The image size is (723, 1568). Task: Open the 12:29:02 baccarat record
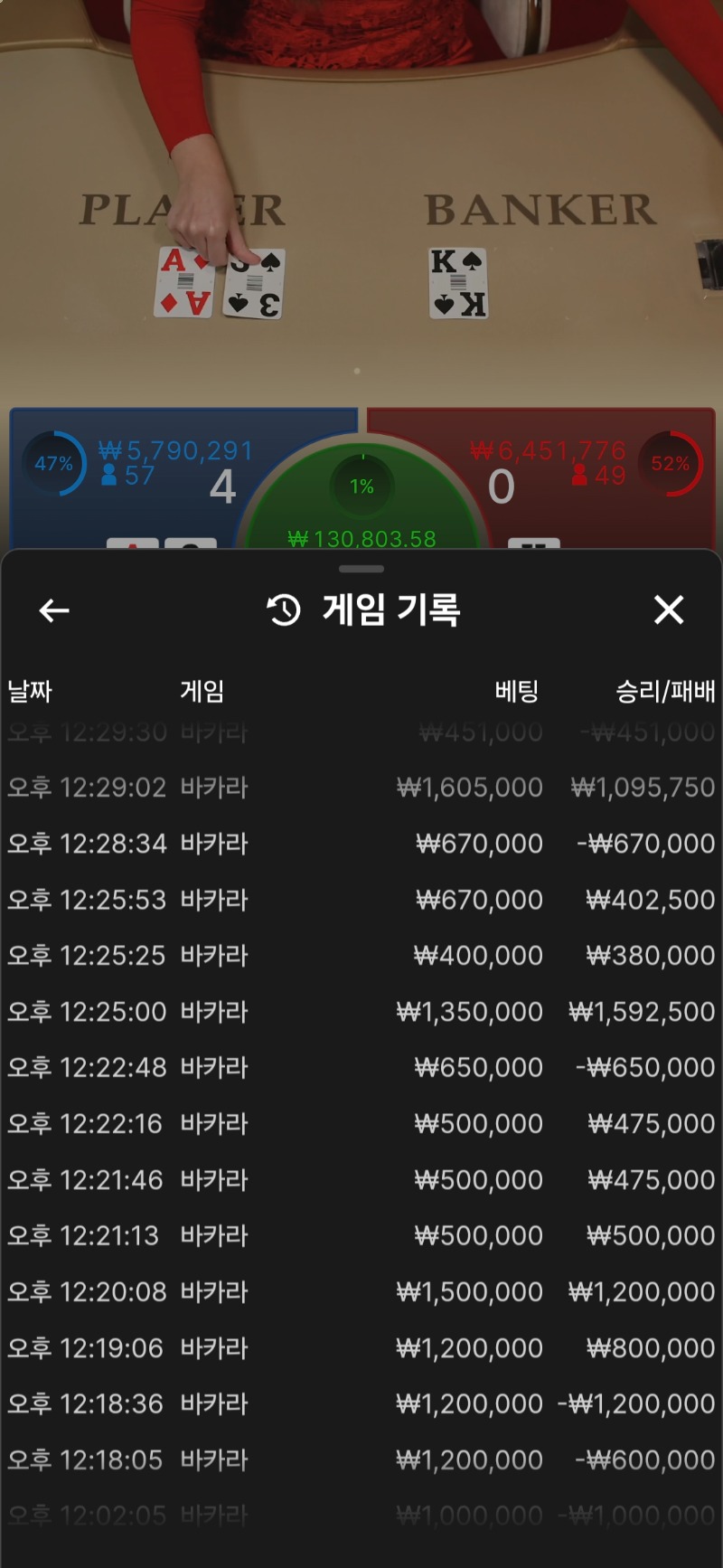pyautogui.click(x=361, y=788)
